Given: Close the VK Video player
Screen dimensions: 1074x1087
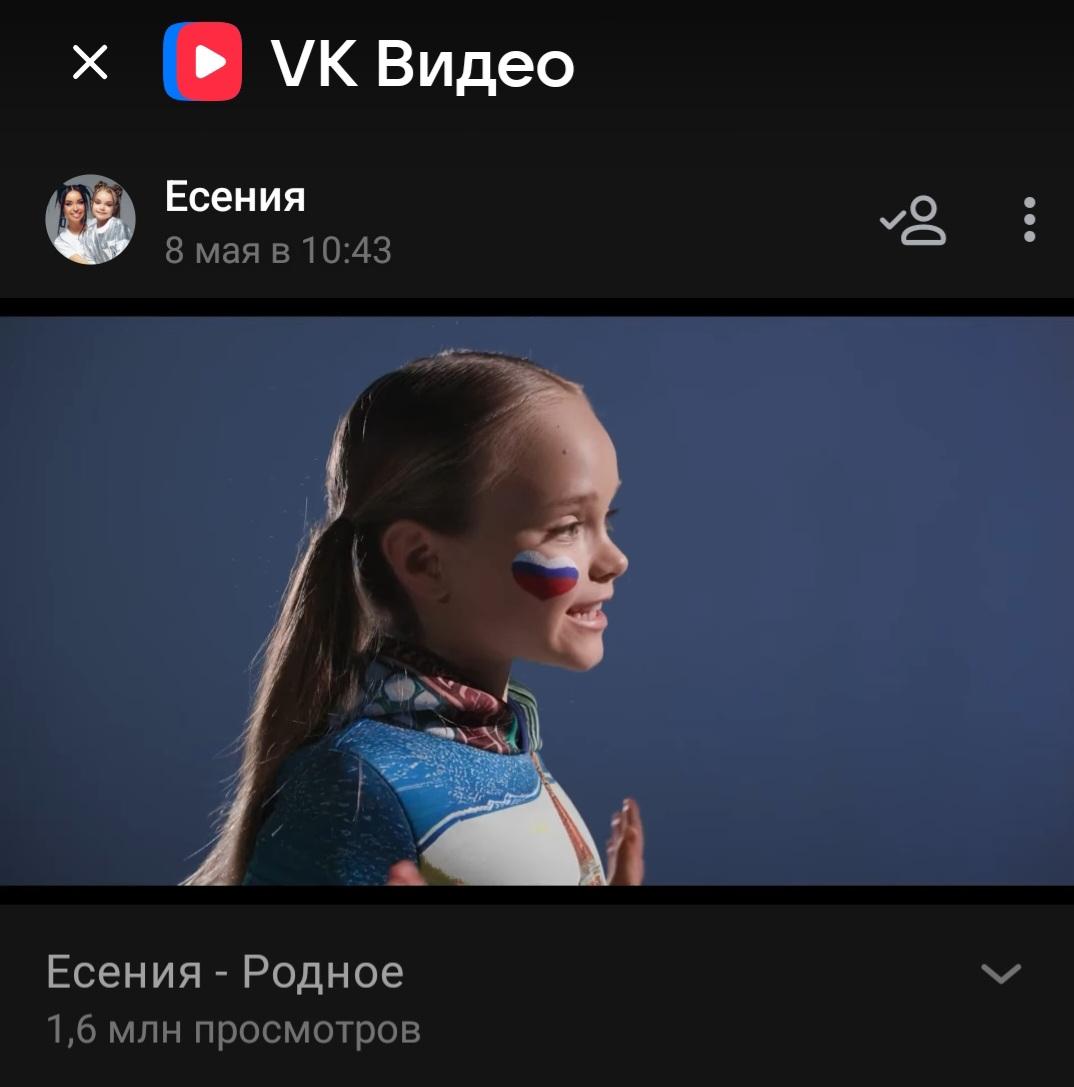Looking at the screenshot, I should click(90, 63).
